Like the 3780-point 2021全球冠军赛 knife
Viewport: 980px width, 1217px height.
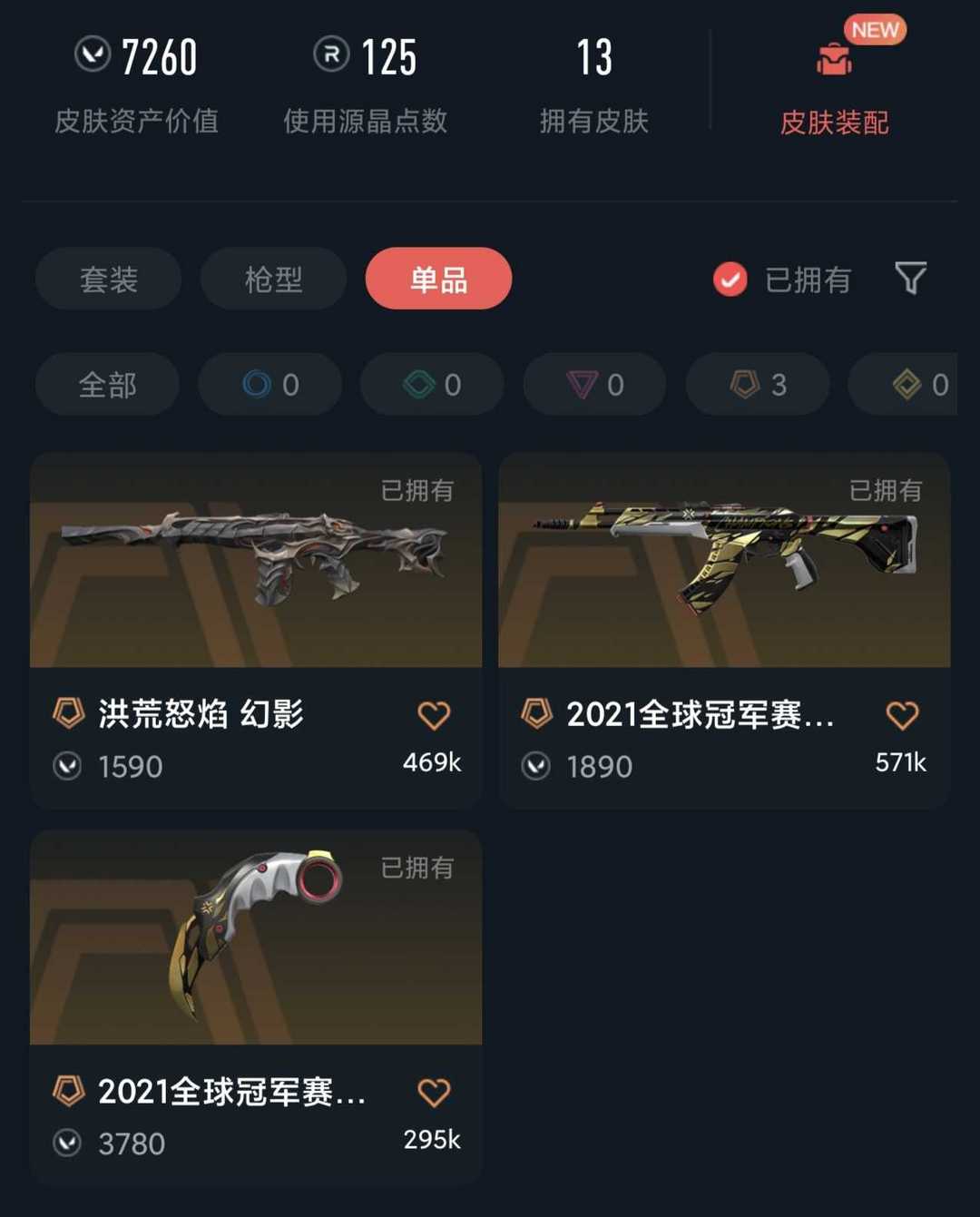tap(434, 1093)
